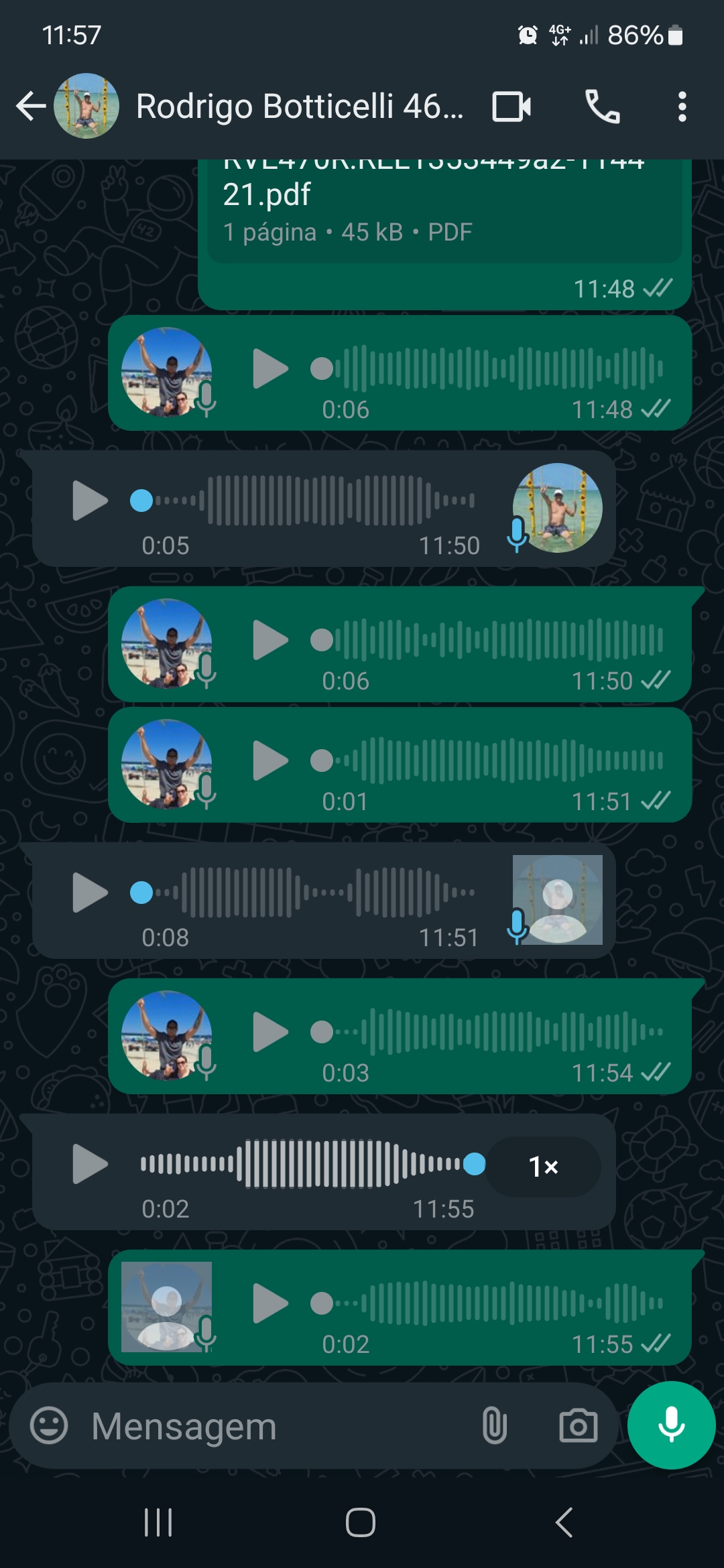
Task: Change the 1× playback speed
Action: click(x=543, y=1167)
